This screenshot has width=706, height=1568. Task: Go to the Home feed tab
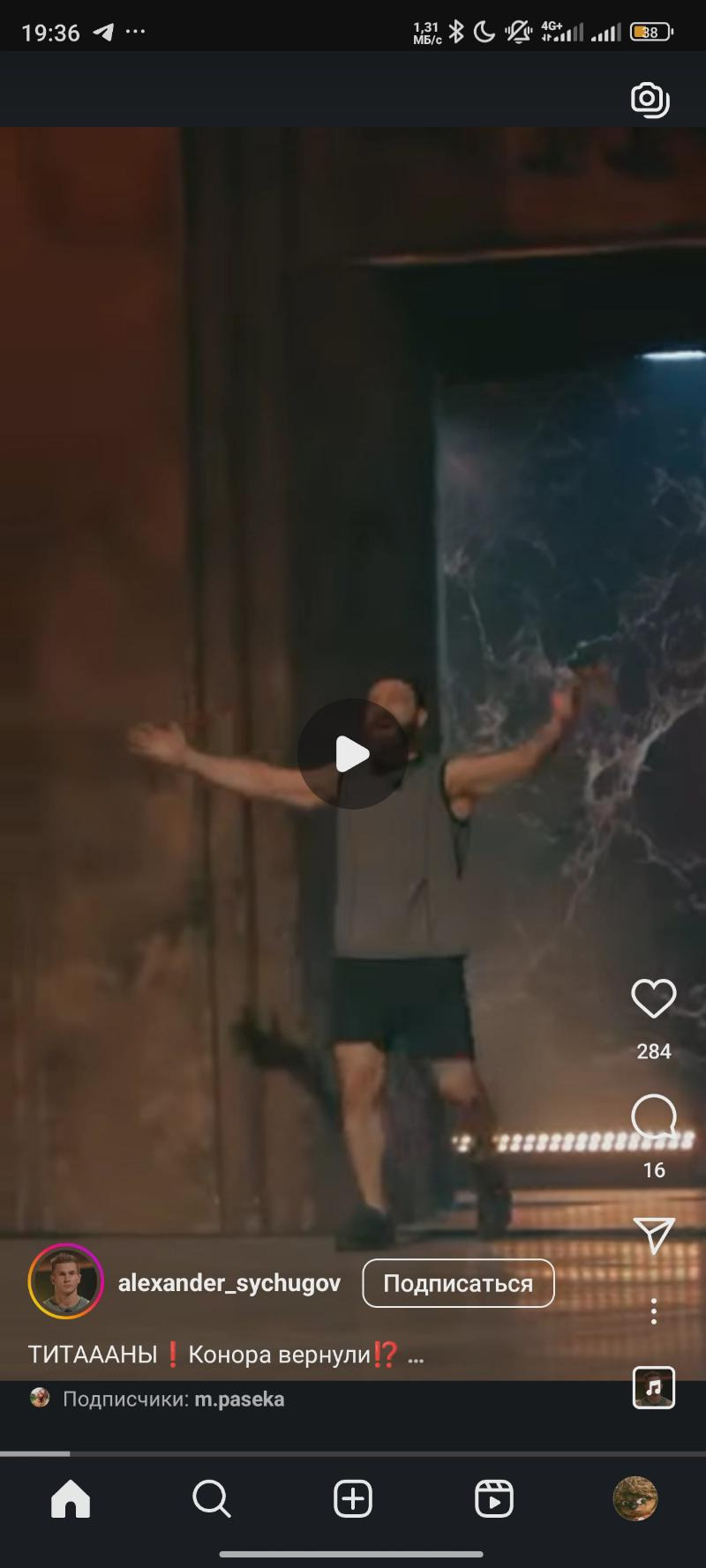(71, 1498)
